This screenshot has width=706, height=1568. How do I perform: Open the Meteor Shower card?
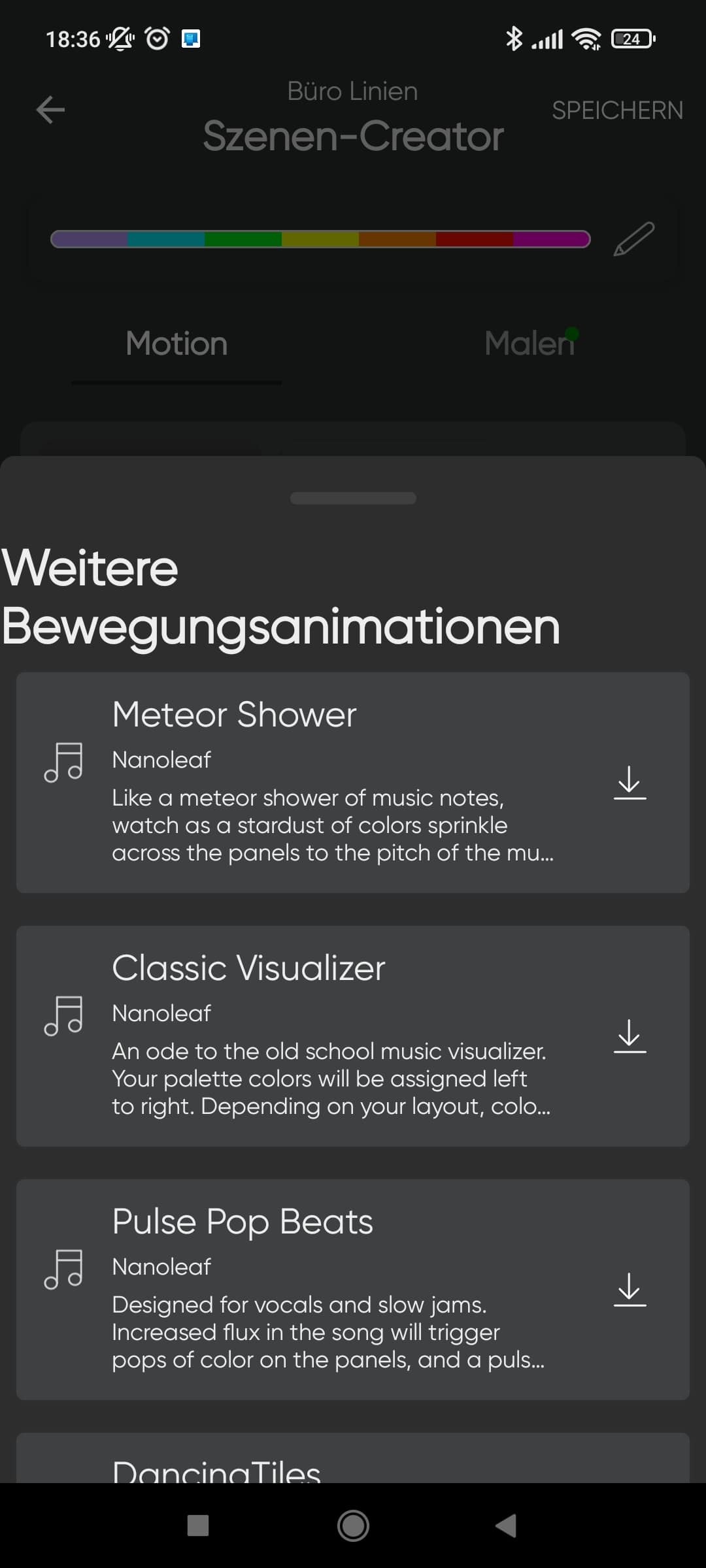pyautogui.click(x=327, y=783)
